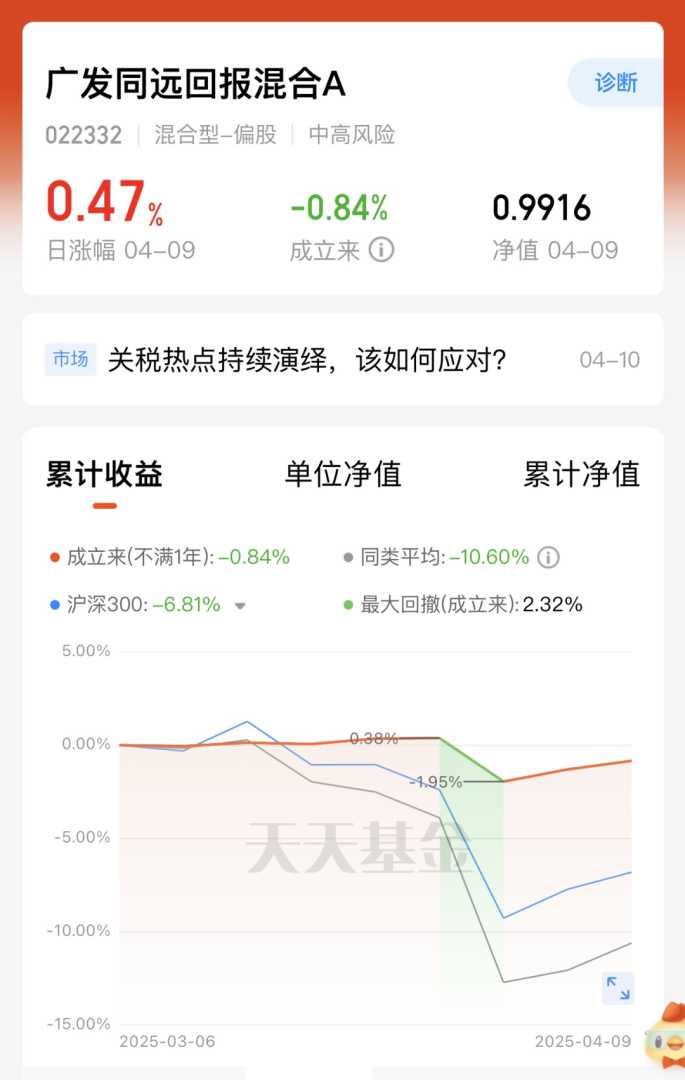685x1080 pixels.
Task: Expand the 沪深300 benchmark dropdown
Action: click(x=240, y=606)
